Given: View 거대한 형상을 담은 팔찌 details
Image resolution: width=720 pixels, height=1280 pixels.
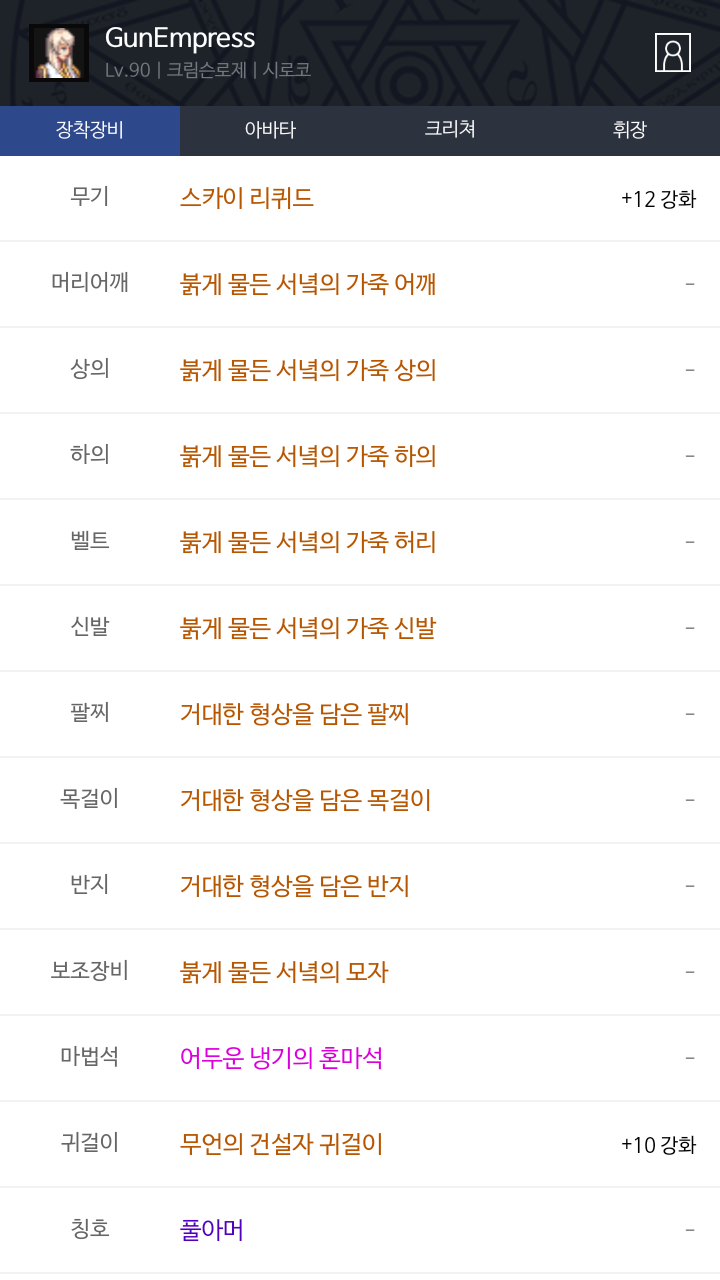Looking at the screenshot, I should (360, 714).
